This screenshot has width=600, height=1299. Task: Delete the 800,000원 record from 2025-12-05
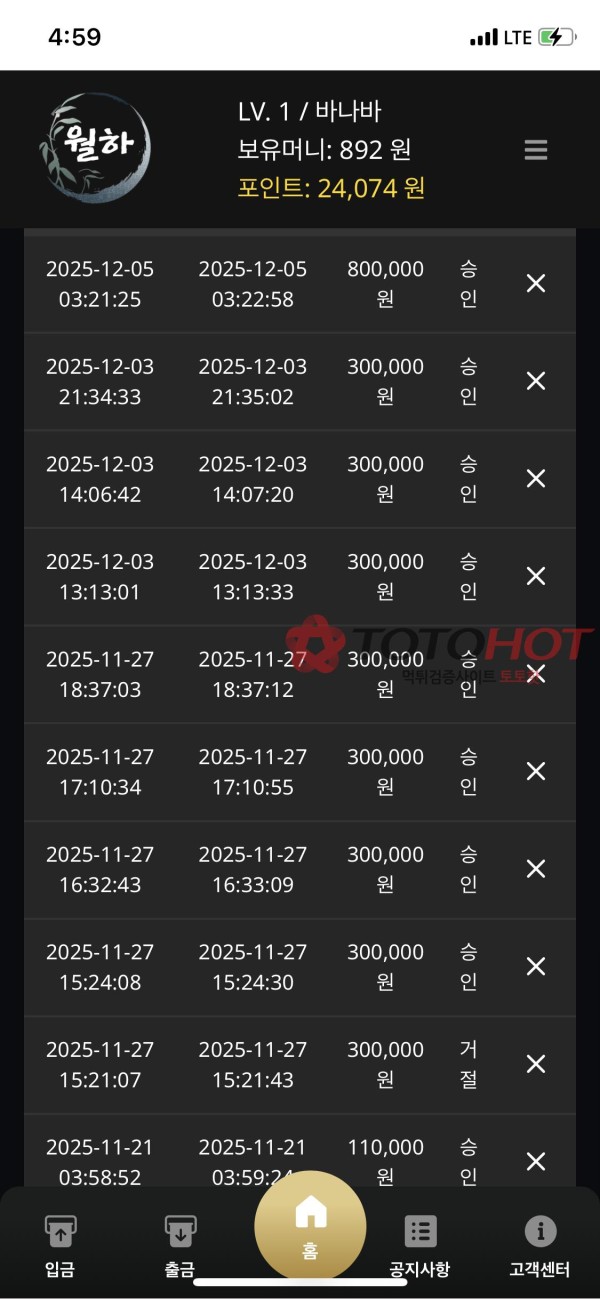[536, 284]
